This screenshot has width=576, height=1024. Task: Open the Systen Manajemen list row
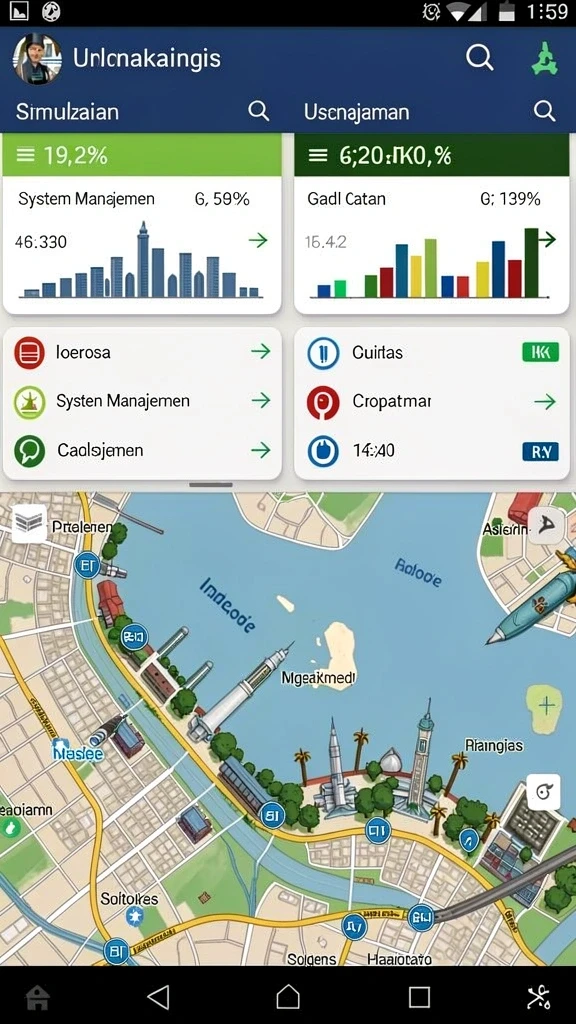(x=142, y=401)
